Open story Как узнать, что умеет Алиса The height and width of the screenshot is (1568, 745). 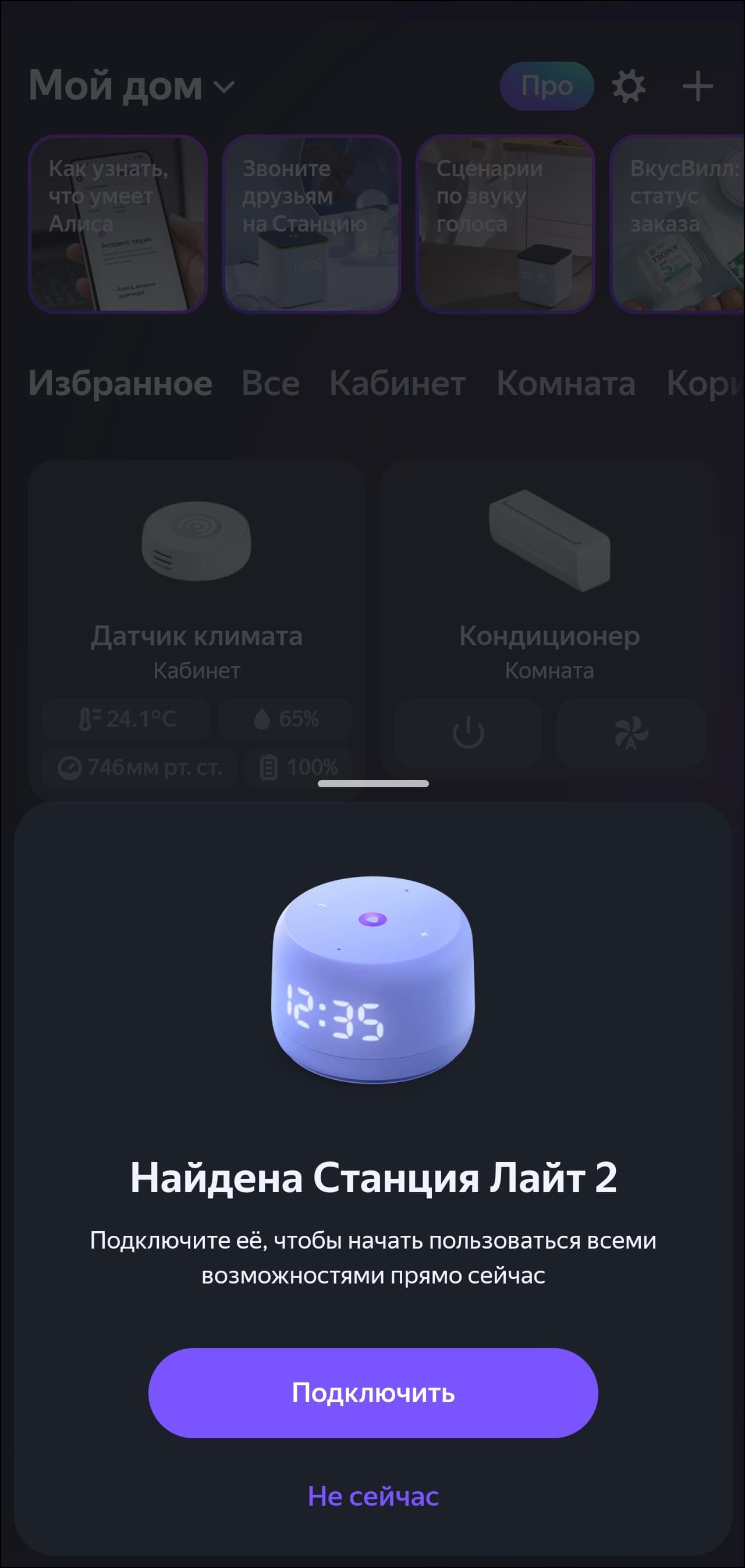pos(118,223)
